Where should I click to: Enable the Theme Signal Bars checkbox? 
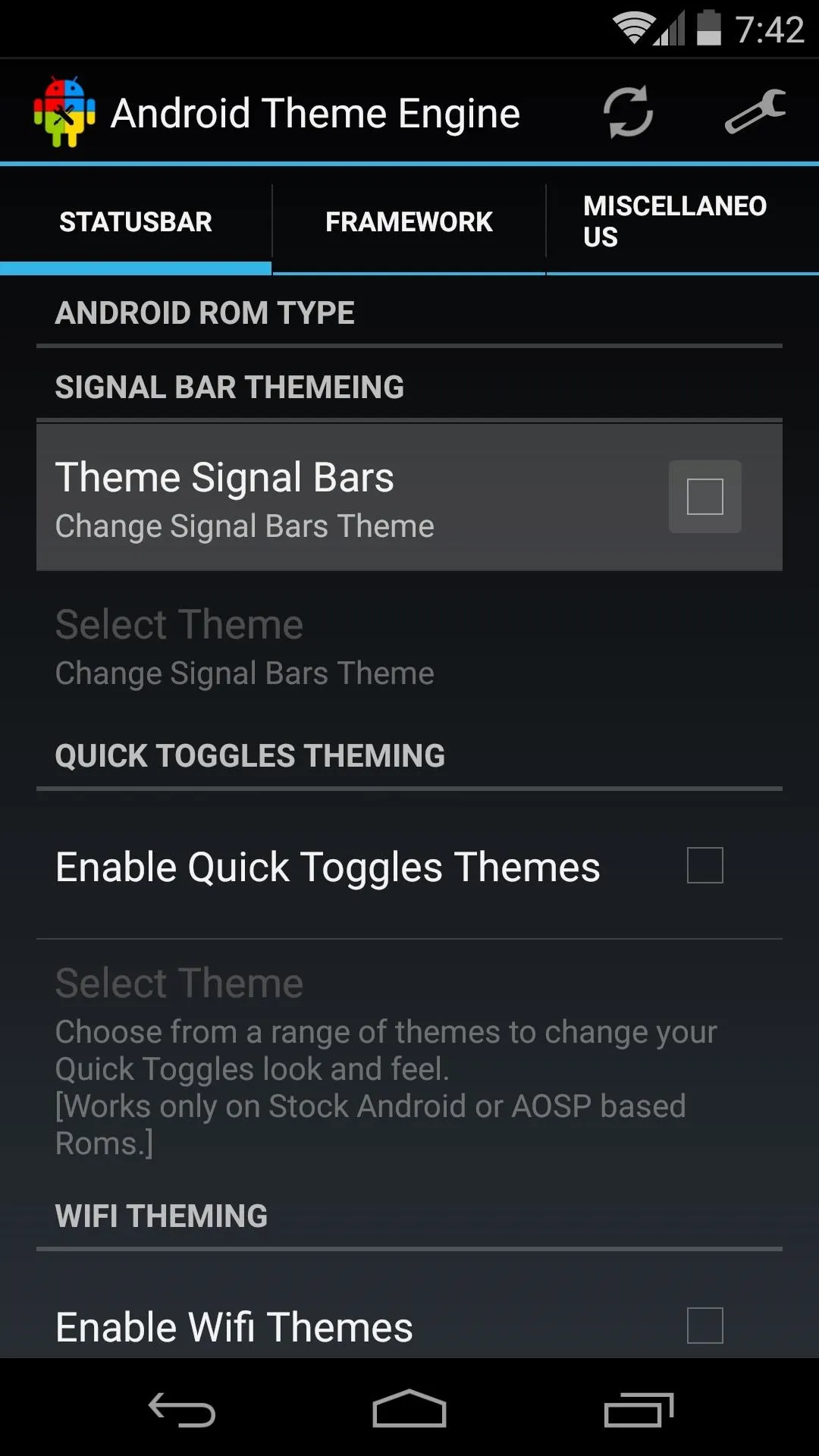[x=705, y=497]
